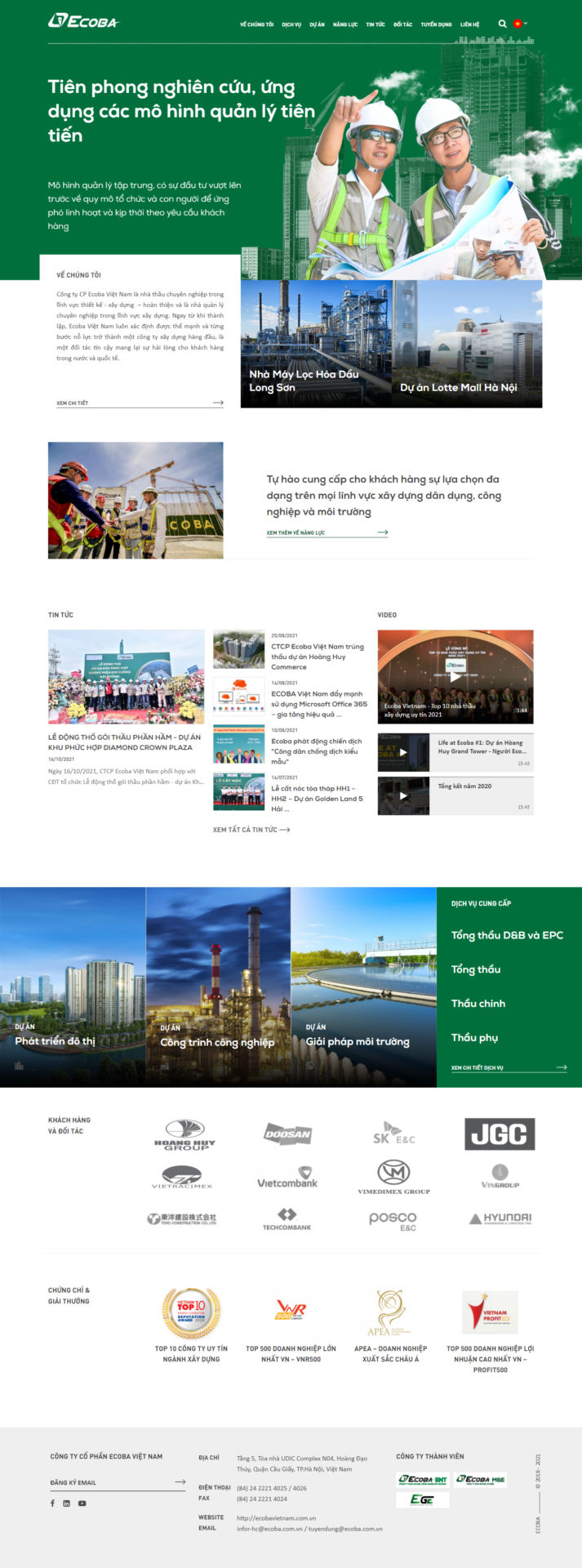
Task: Open Phát triển đô thị project tile
Action: pos(73,987)
